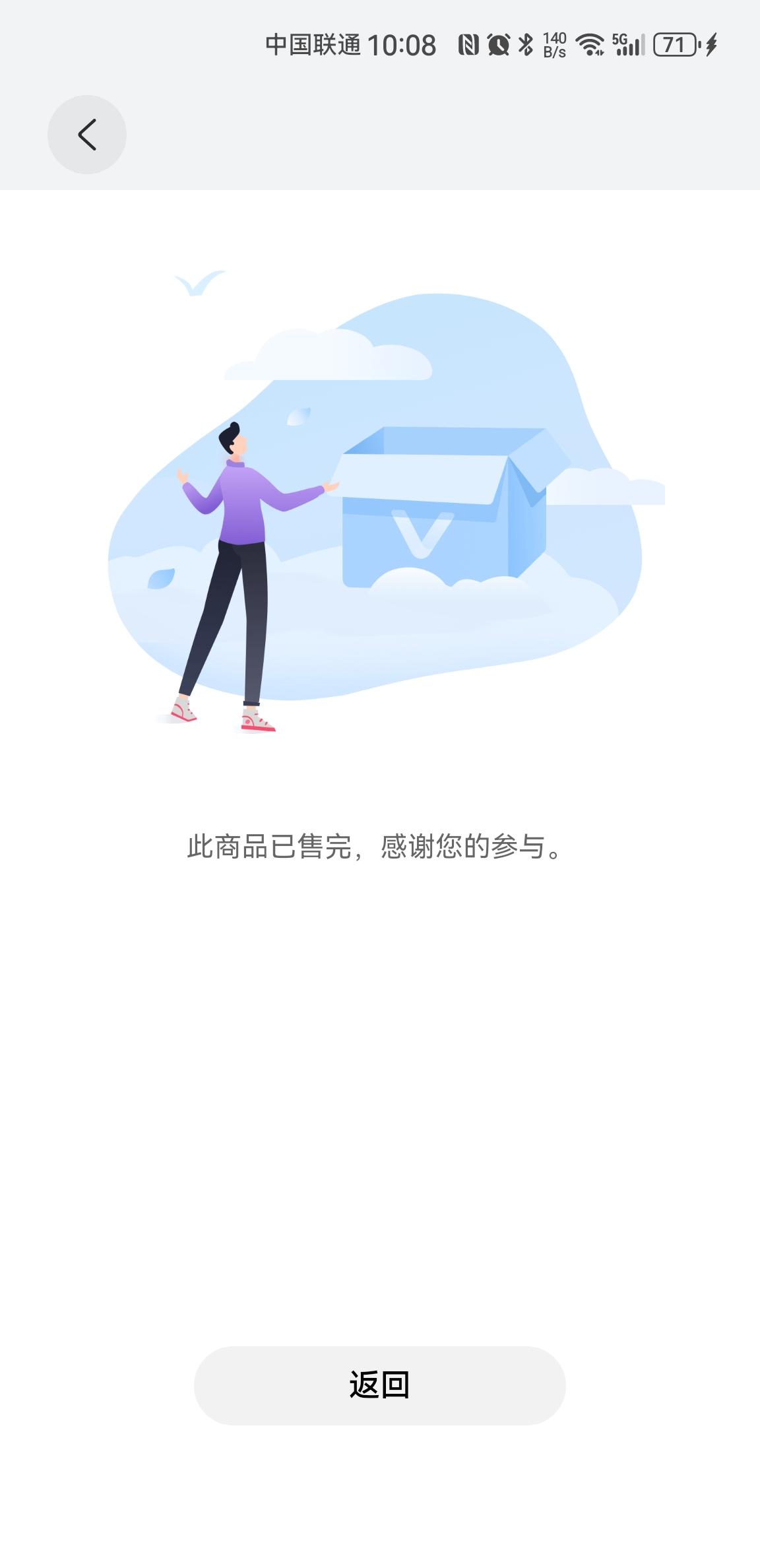Tap the charging lightning bolt icon

tap(711, 44)
